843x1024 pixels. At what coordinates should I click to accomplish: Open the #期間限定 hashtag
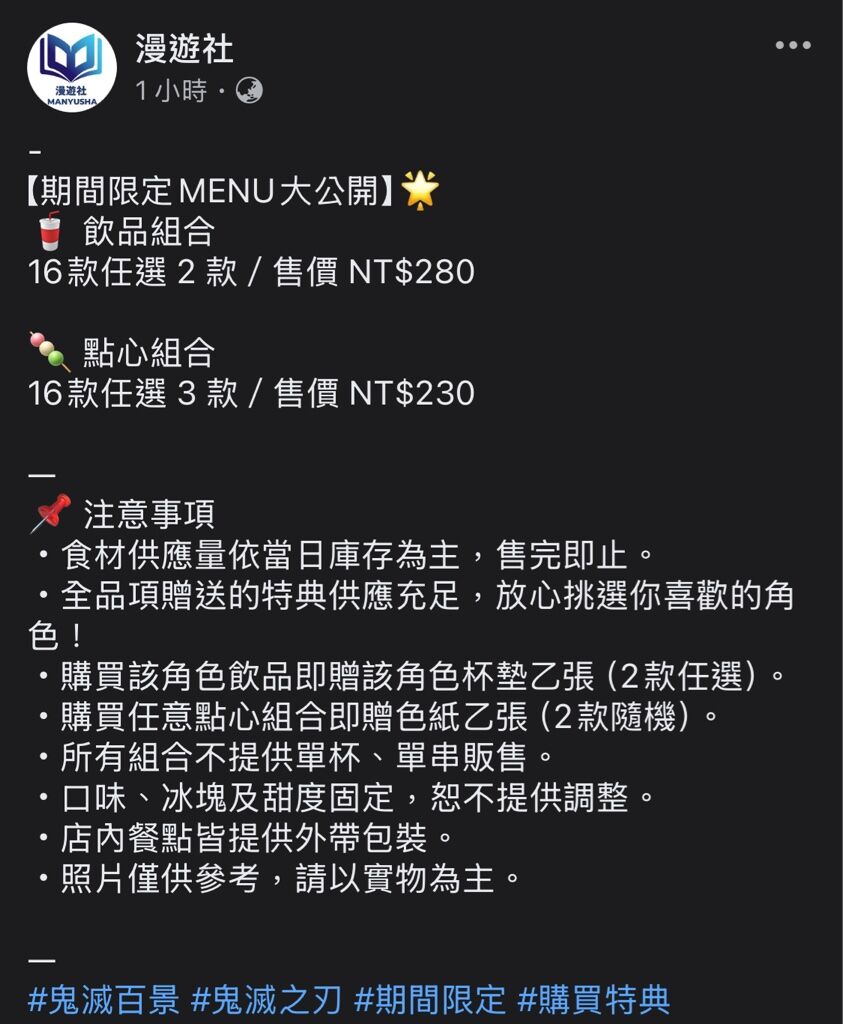430,999
